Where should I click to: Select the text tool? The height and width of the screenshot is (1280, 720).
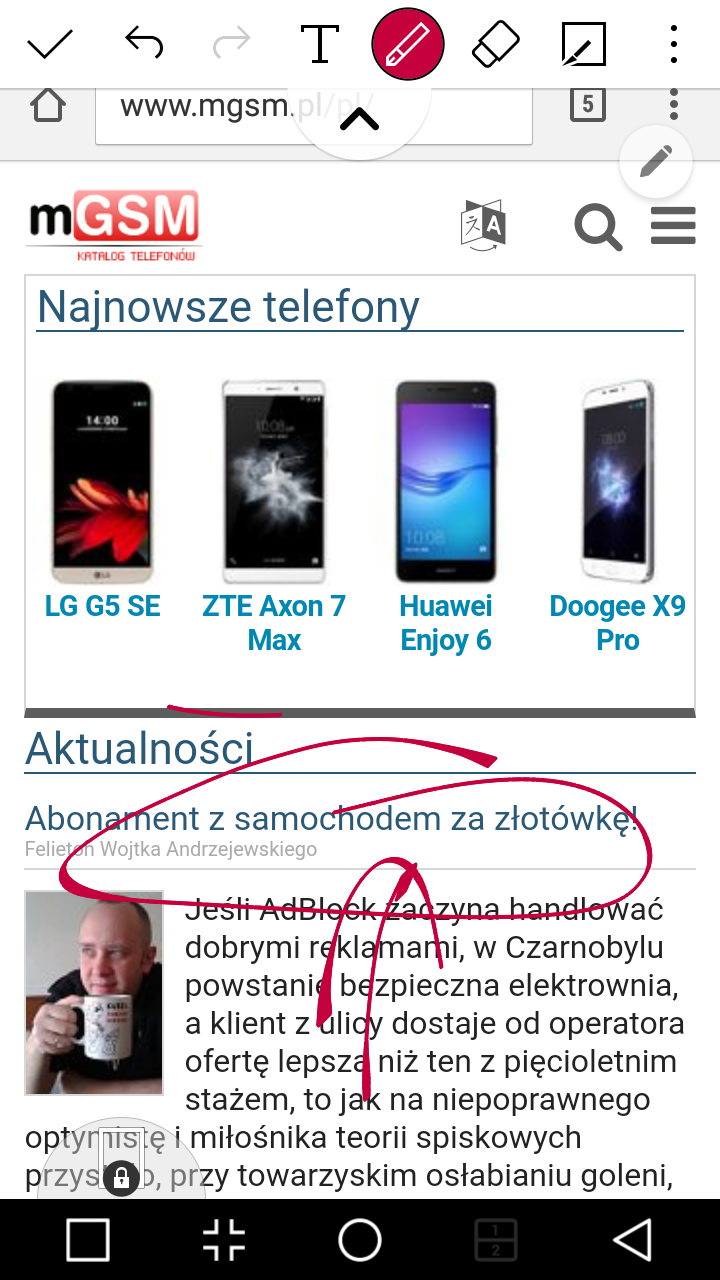(x=320, y=44)
